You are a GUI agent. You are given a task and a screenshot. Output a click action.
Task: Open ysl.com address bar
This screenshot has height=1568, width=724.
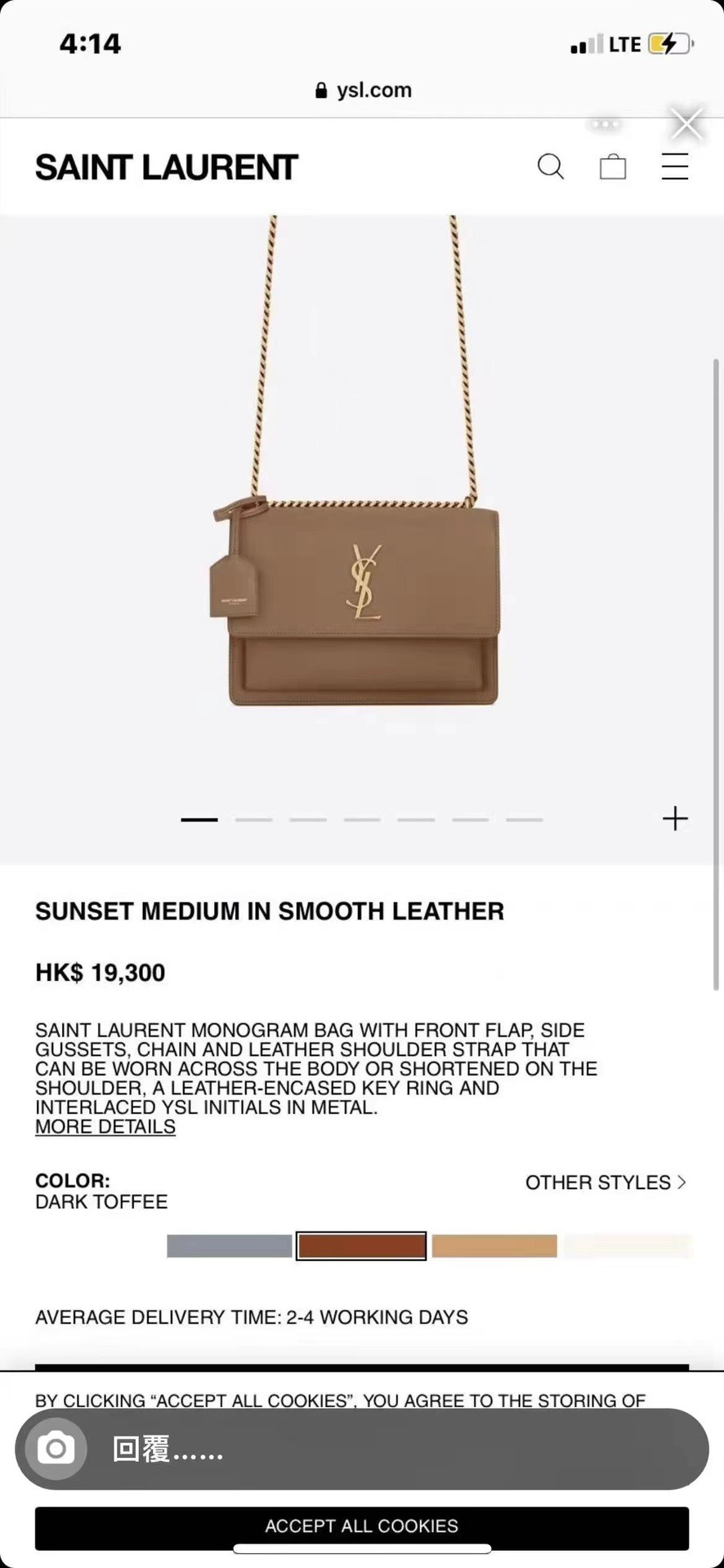363,90
